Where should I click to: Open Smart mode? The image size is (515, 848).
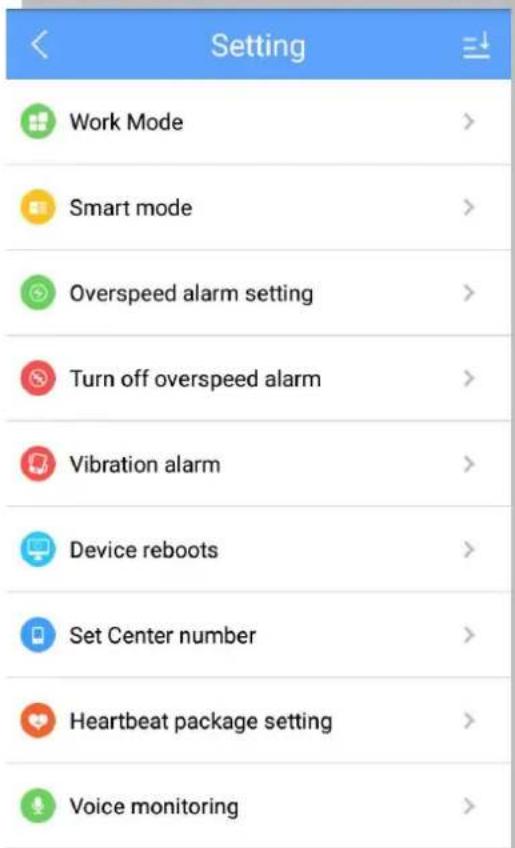pos(259,208)
